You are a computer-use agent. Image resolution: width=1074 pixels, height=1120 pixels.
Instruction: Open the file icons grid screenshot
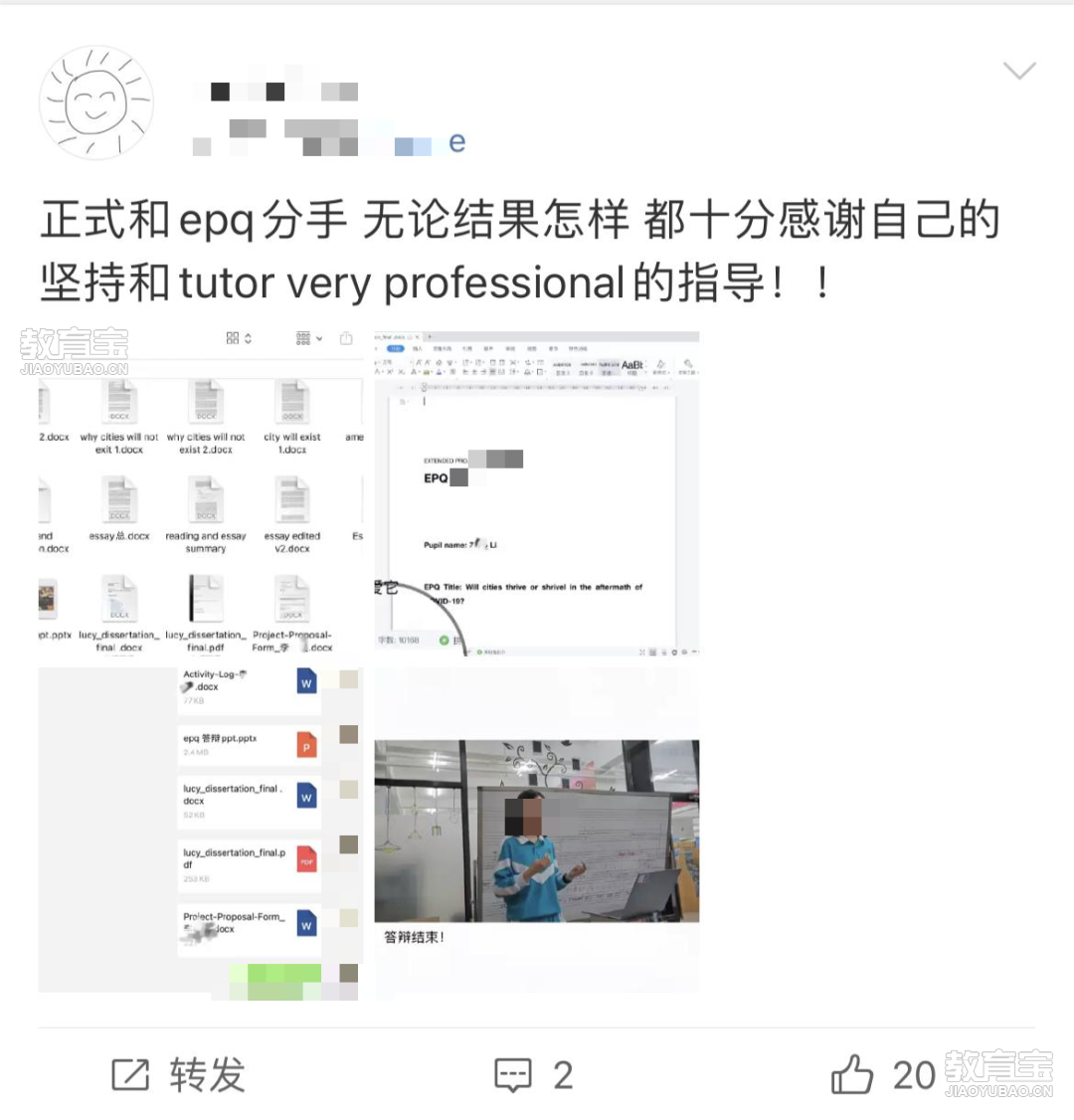(x=200, y=493)
